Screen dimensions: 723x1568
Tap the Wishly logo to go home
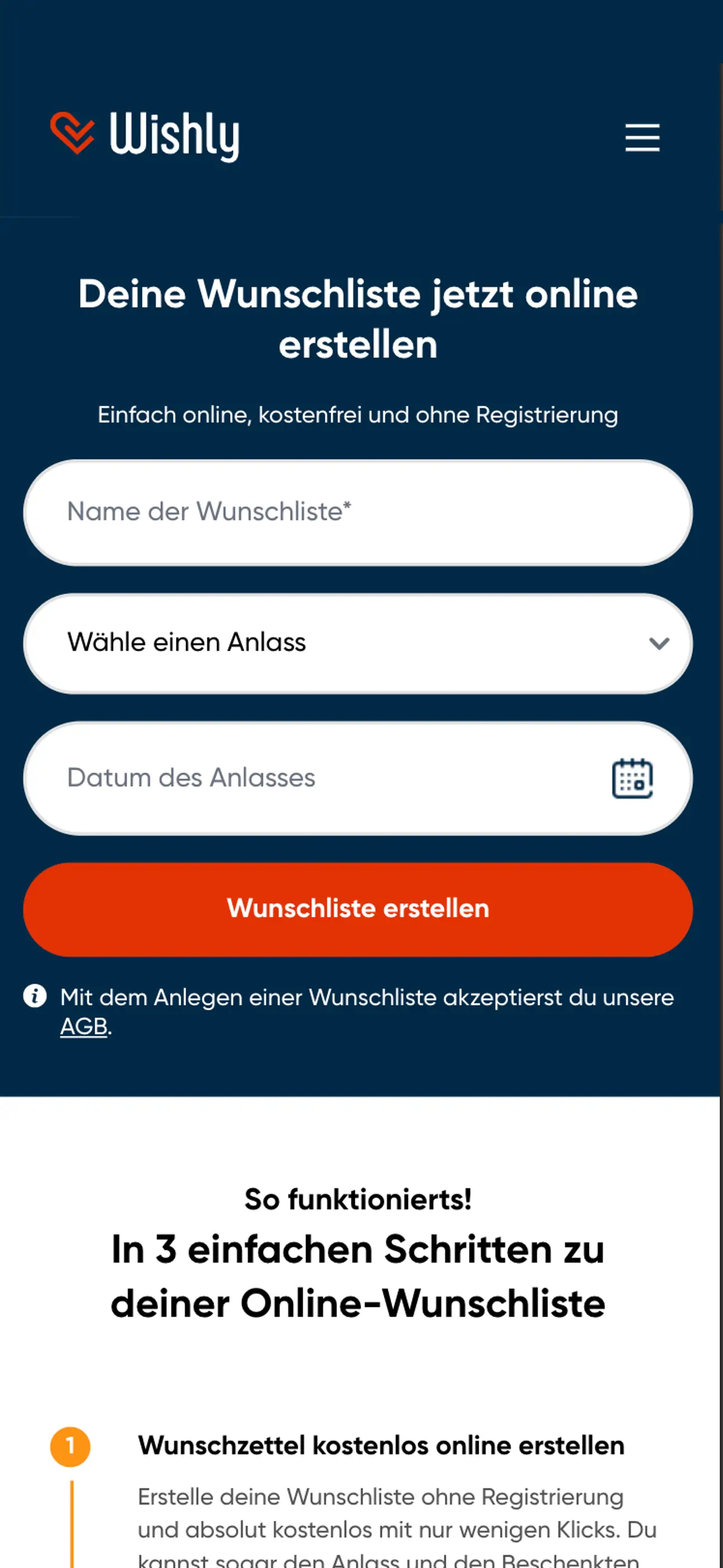(x=145, y=135)
